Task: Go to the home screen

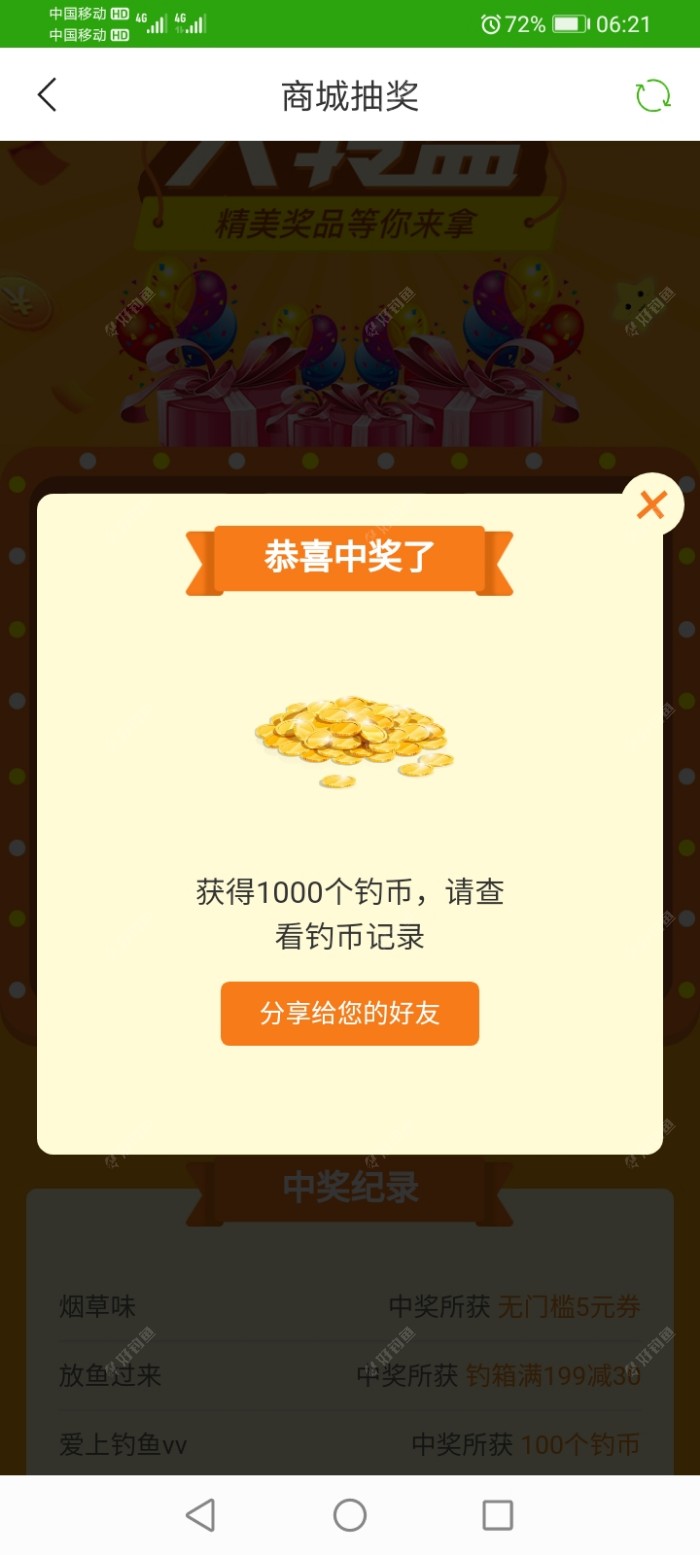Action: [350, 1515]
